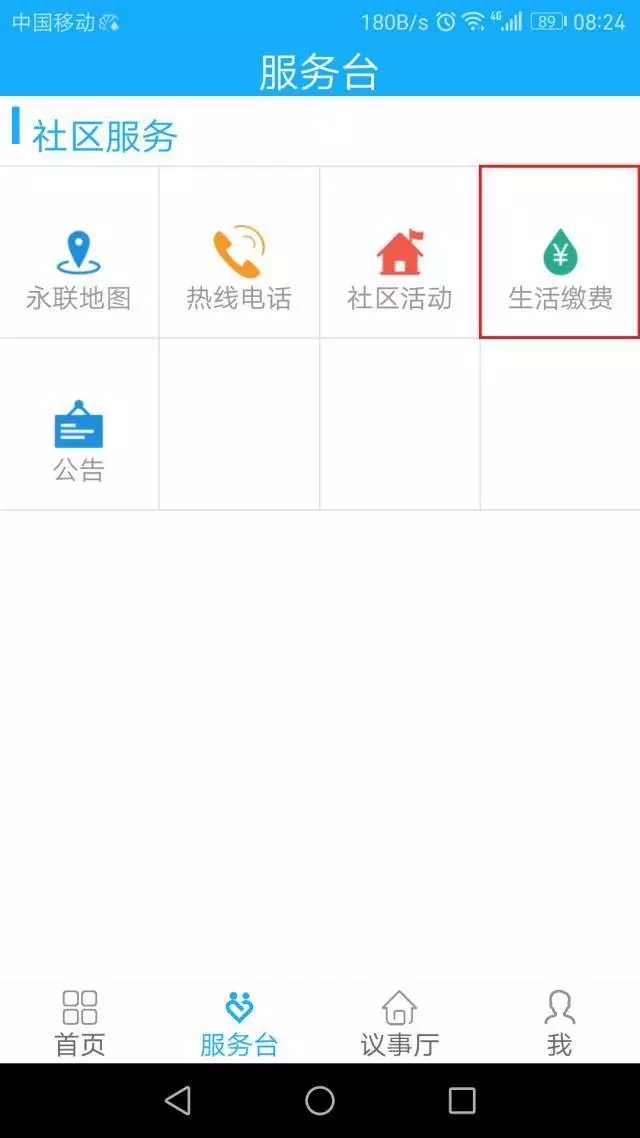This screenshot has height=1138, width=640.
Task: Tap the system home button
Action: [319, 1100]
